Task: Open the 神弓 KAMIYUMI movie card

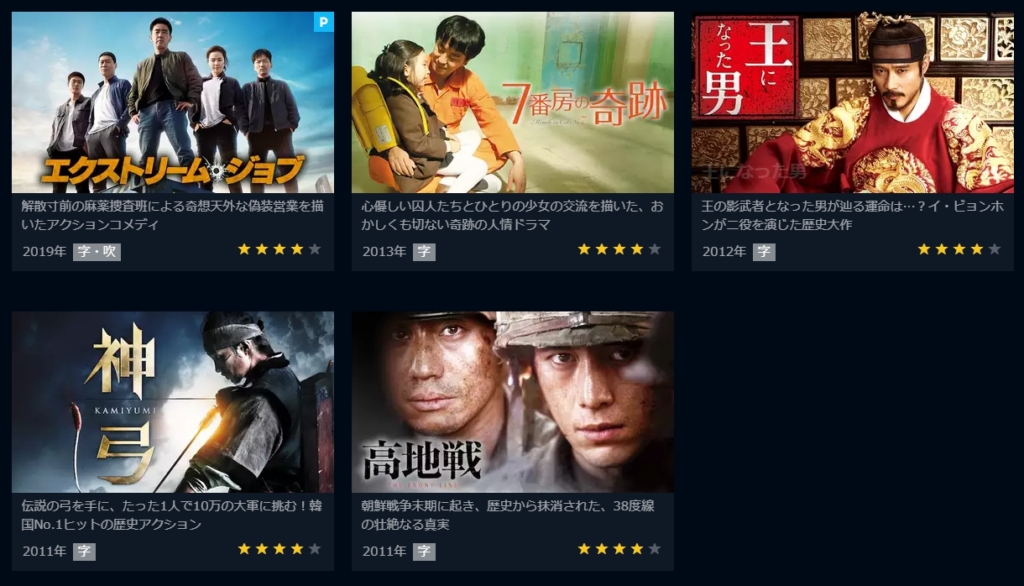Action: (172, 402)
